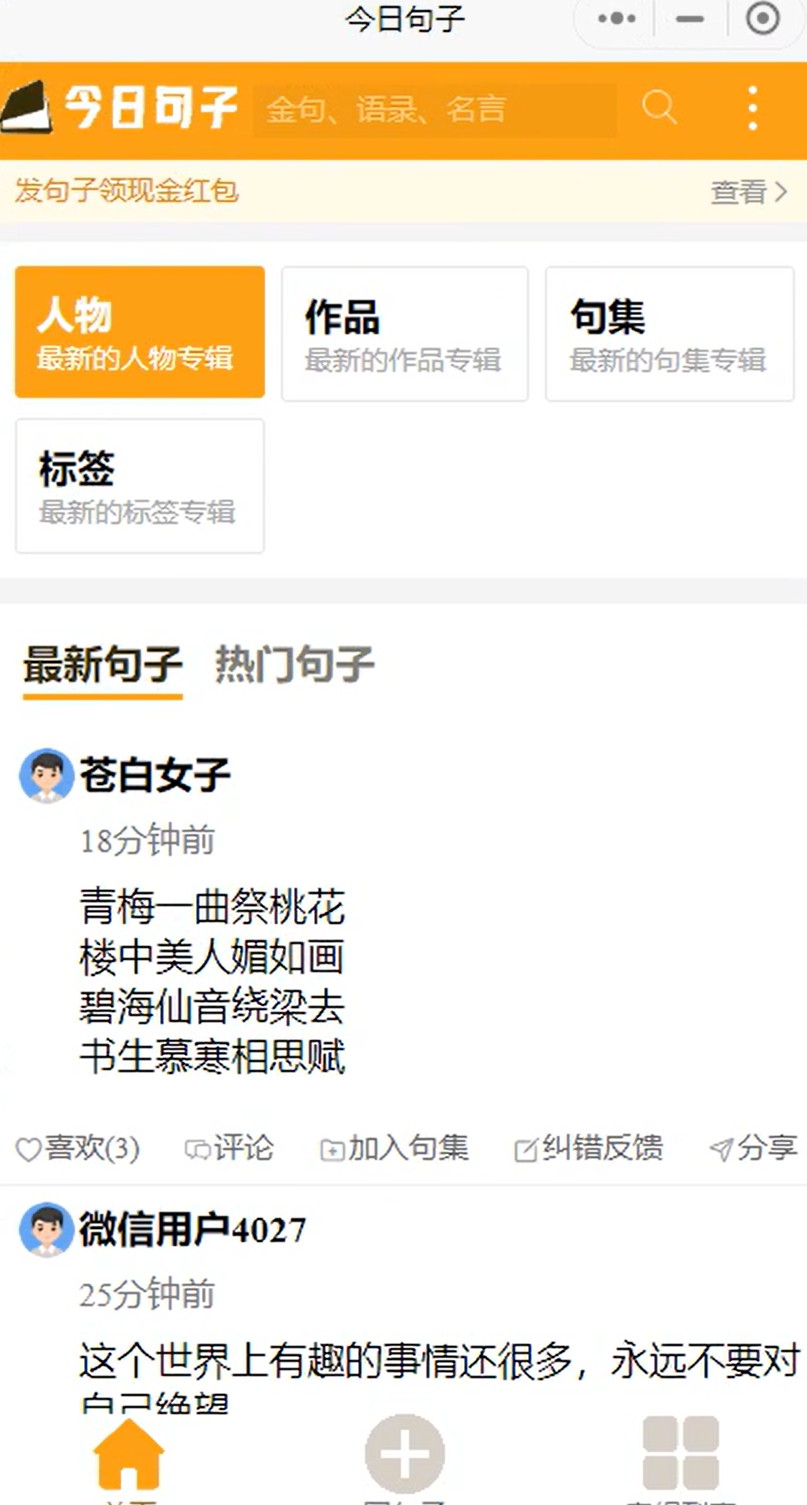Switch to the 热门句子 tab
Image resolution: width=807 pixels, height=1505 pixels.
(x=294, y=665)
